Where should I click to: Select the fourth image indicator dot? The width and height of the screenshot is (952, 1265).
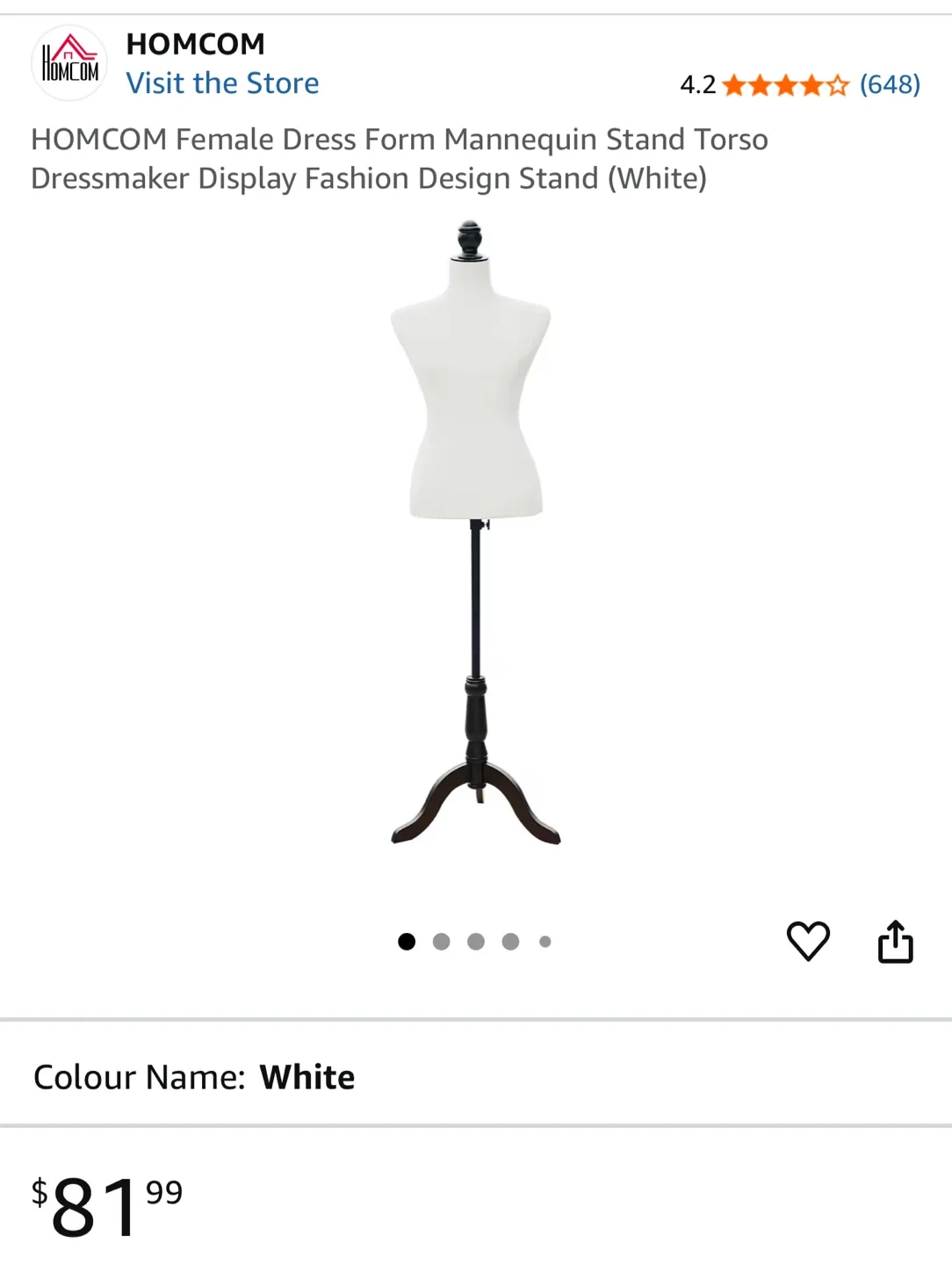(x=510, y=941)
